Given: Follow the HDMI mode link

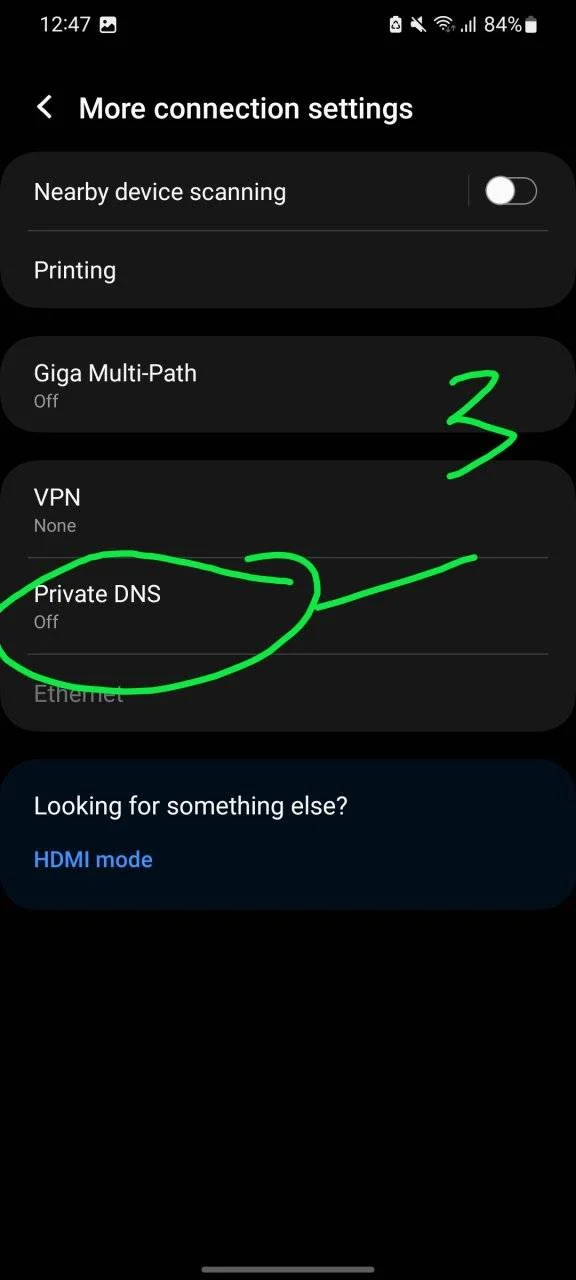Looking at the screenshot, I should click(x=93, y=859).
